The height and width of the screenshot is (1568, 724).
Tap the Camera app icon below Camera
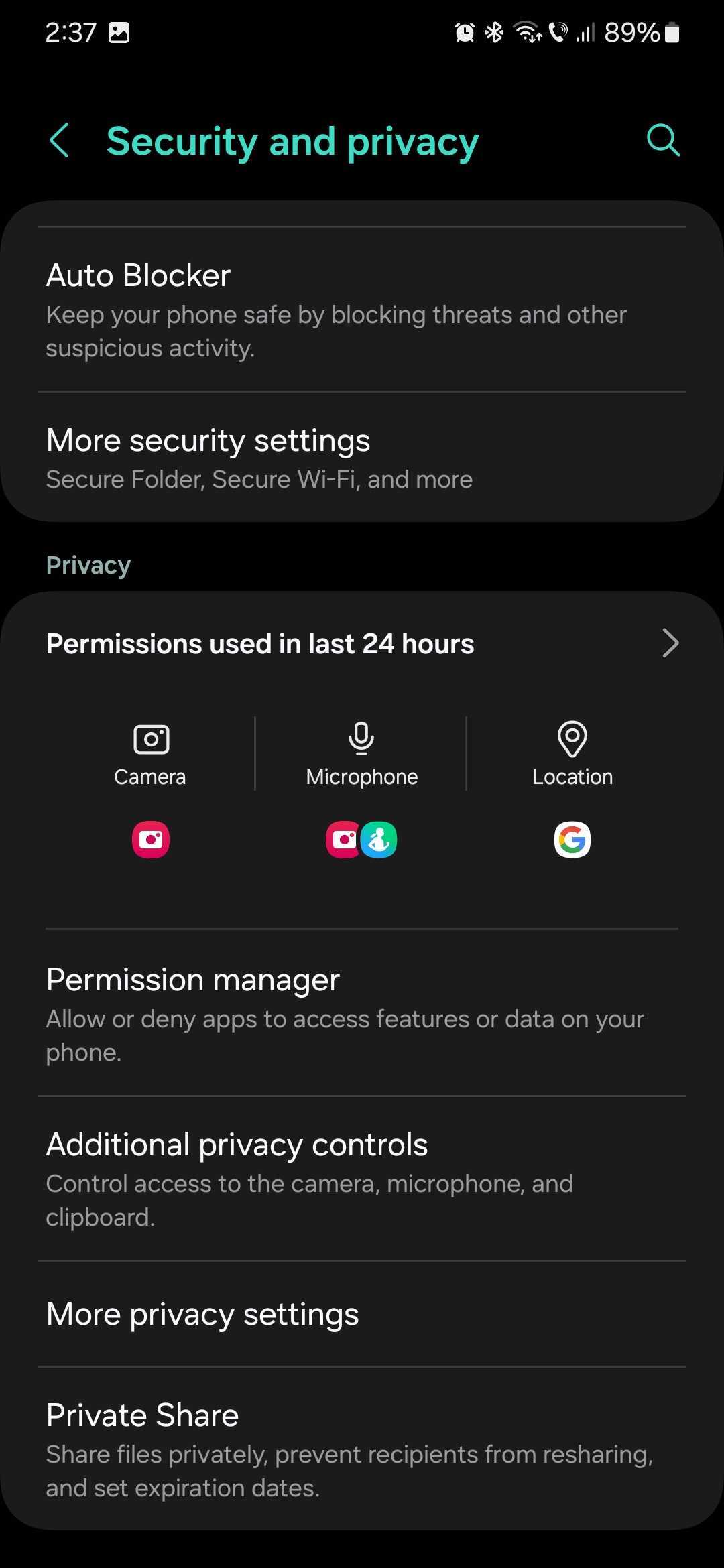pyautogui.click(x=150, y=840)
